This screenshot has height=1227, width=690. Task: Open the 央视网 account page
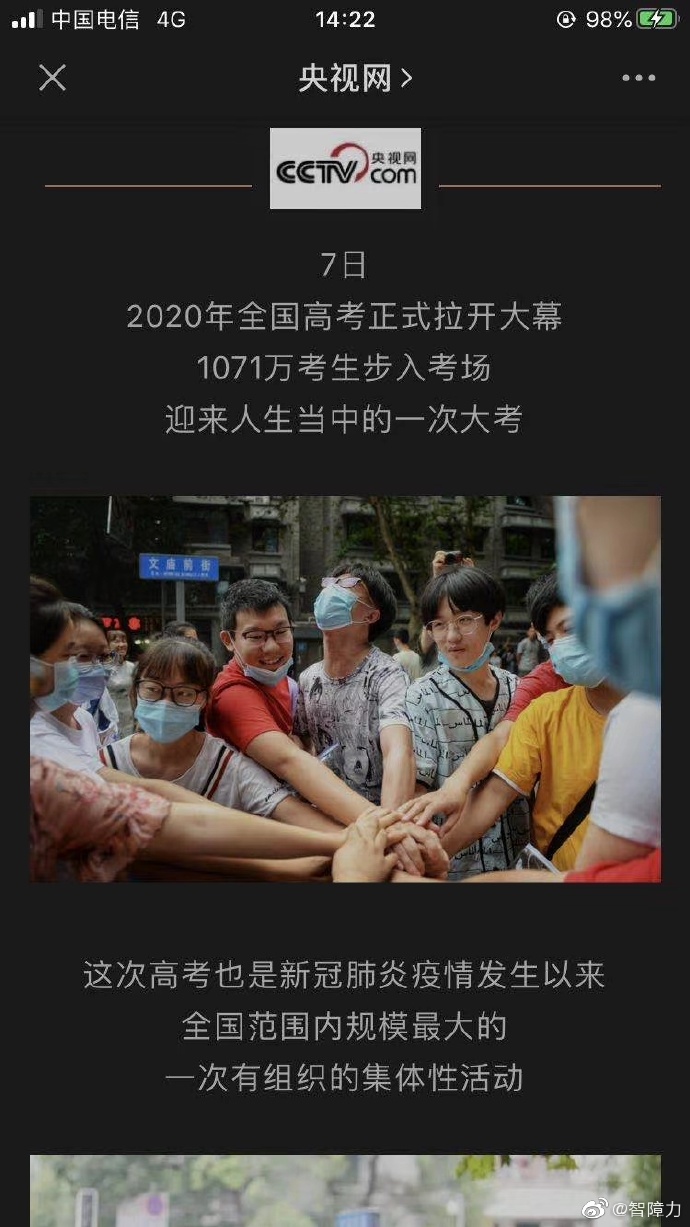354,78
